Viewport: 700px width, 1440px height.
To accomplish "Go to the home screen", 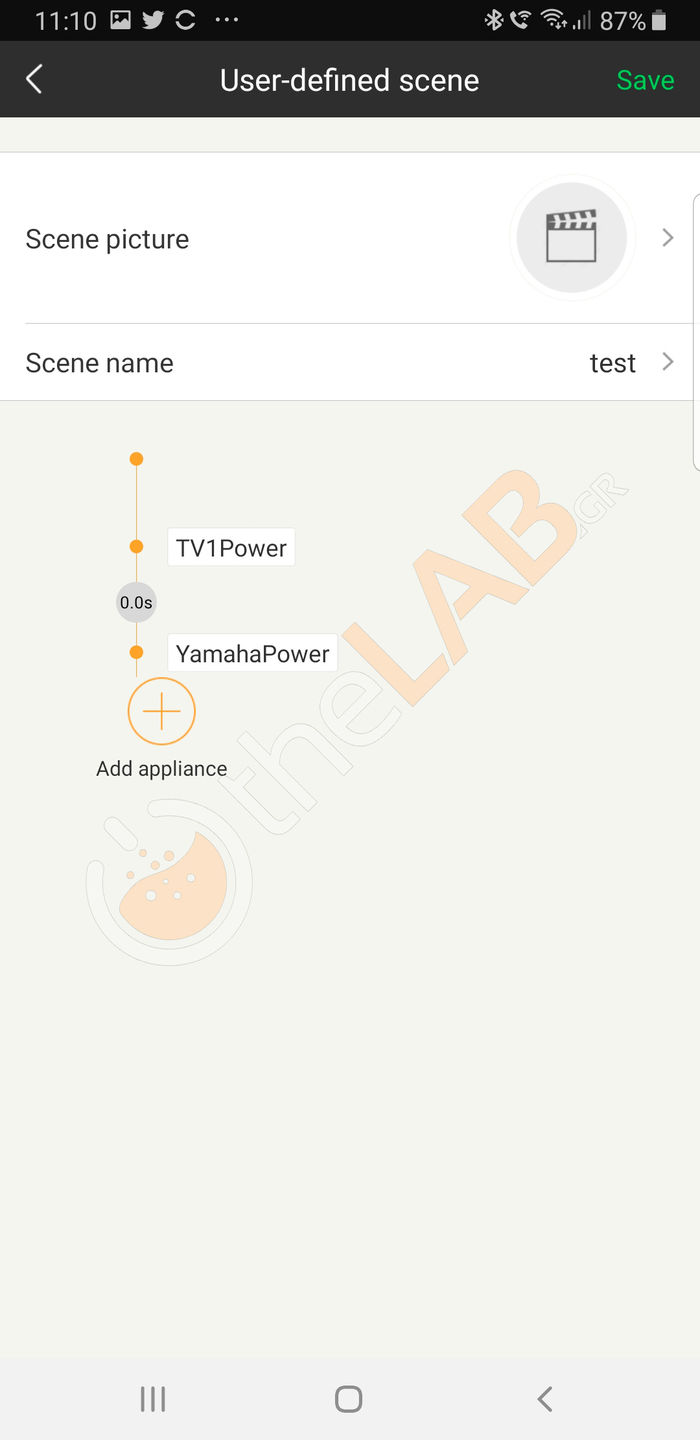I will tap(348, 1398).
